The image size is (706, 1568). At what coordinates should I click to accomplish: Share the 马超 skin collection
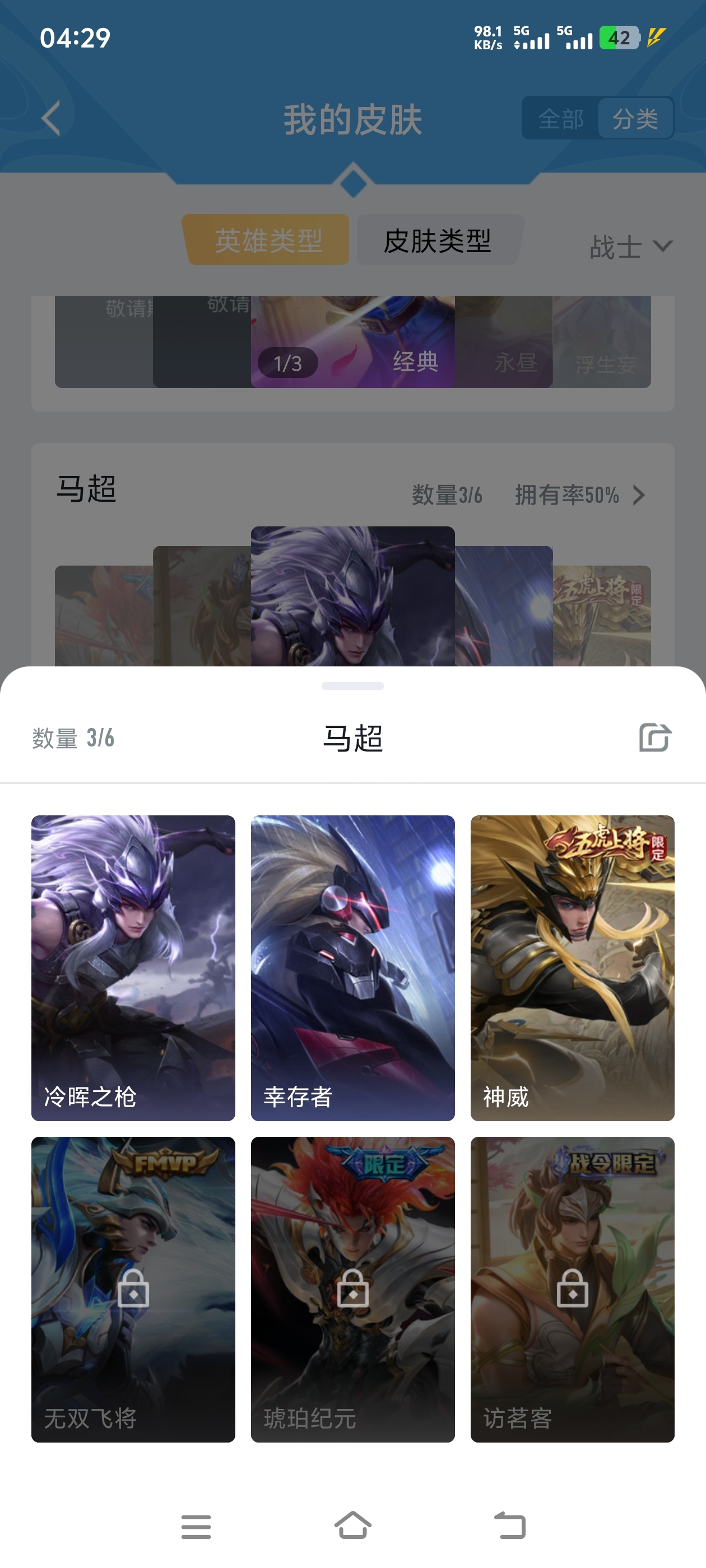[655, 737]
